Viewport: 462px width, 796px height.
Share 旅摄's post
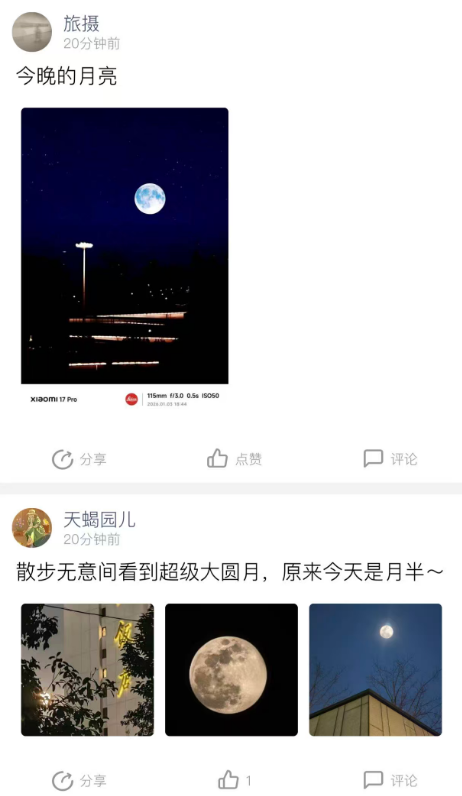(x=79, y=459)
